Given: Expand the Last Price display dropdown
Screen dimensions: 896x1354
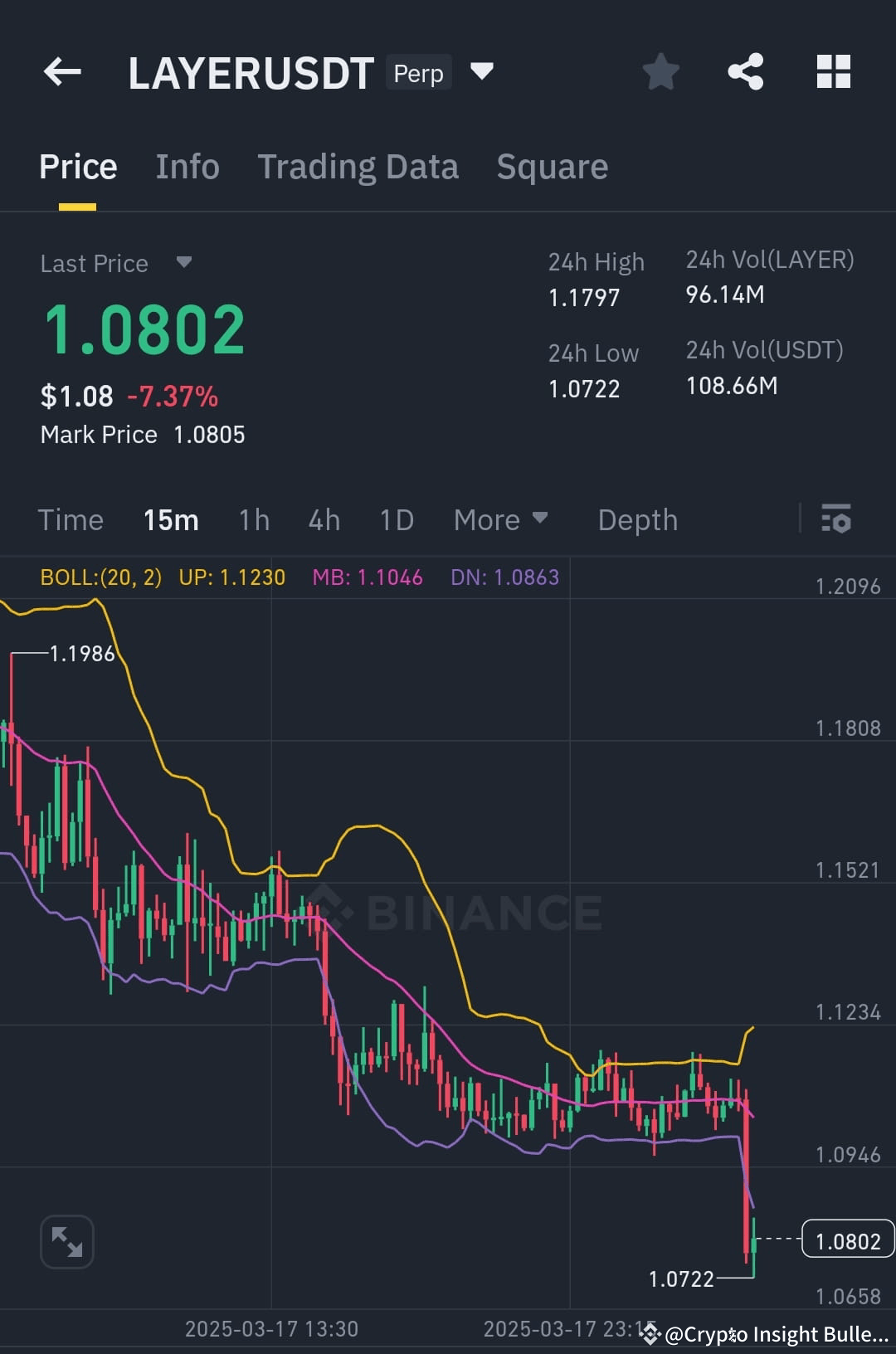Looking at the screenshot, I should click(x=183, y=263).
